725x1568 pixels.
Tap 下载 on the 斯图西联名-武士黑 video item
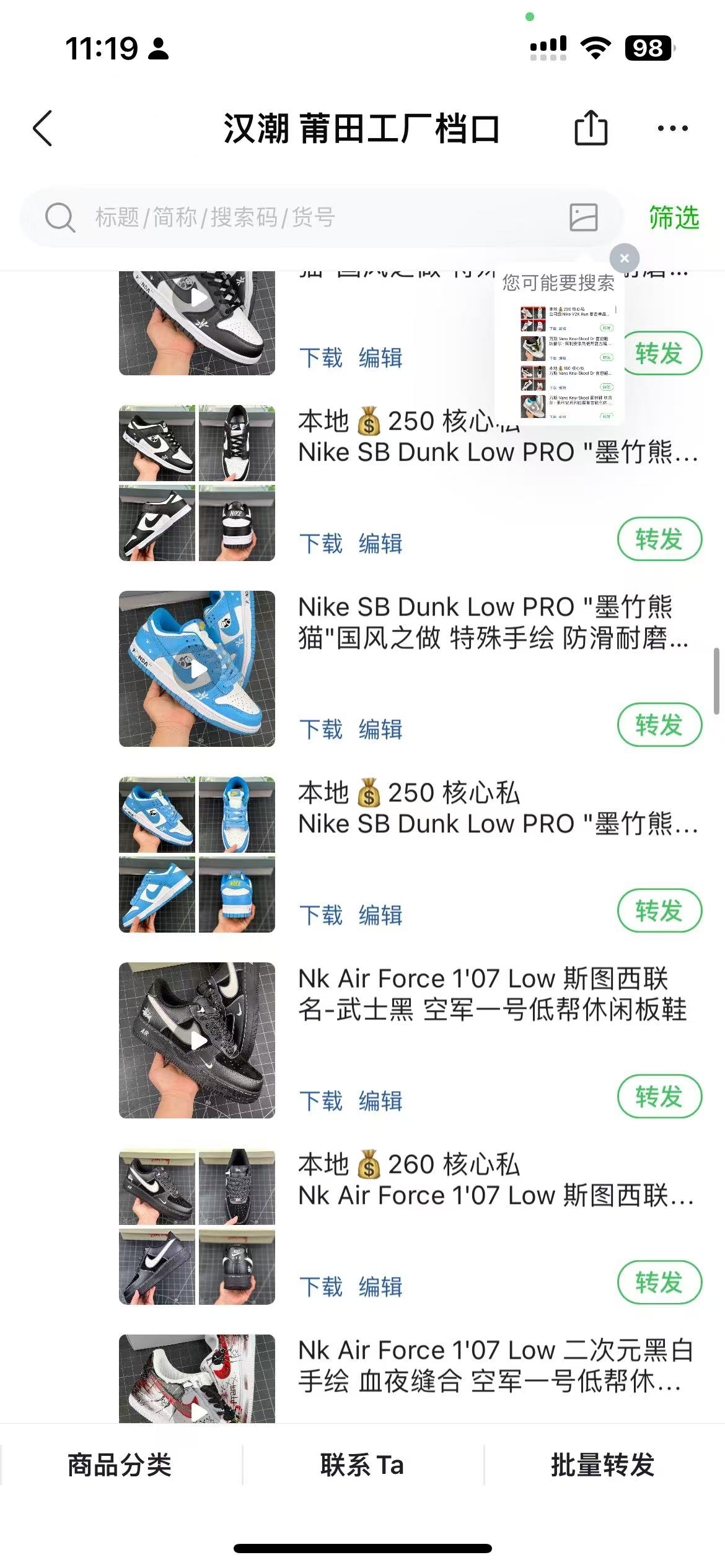pos(321,1100)
